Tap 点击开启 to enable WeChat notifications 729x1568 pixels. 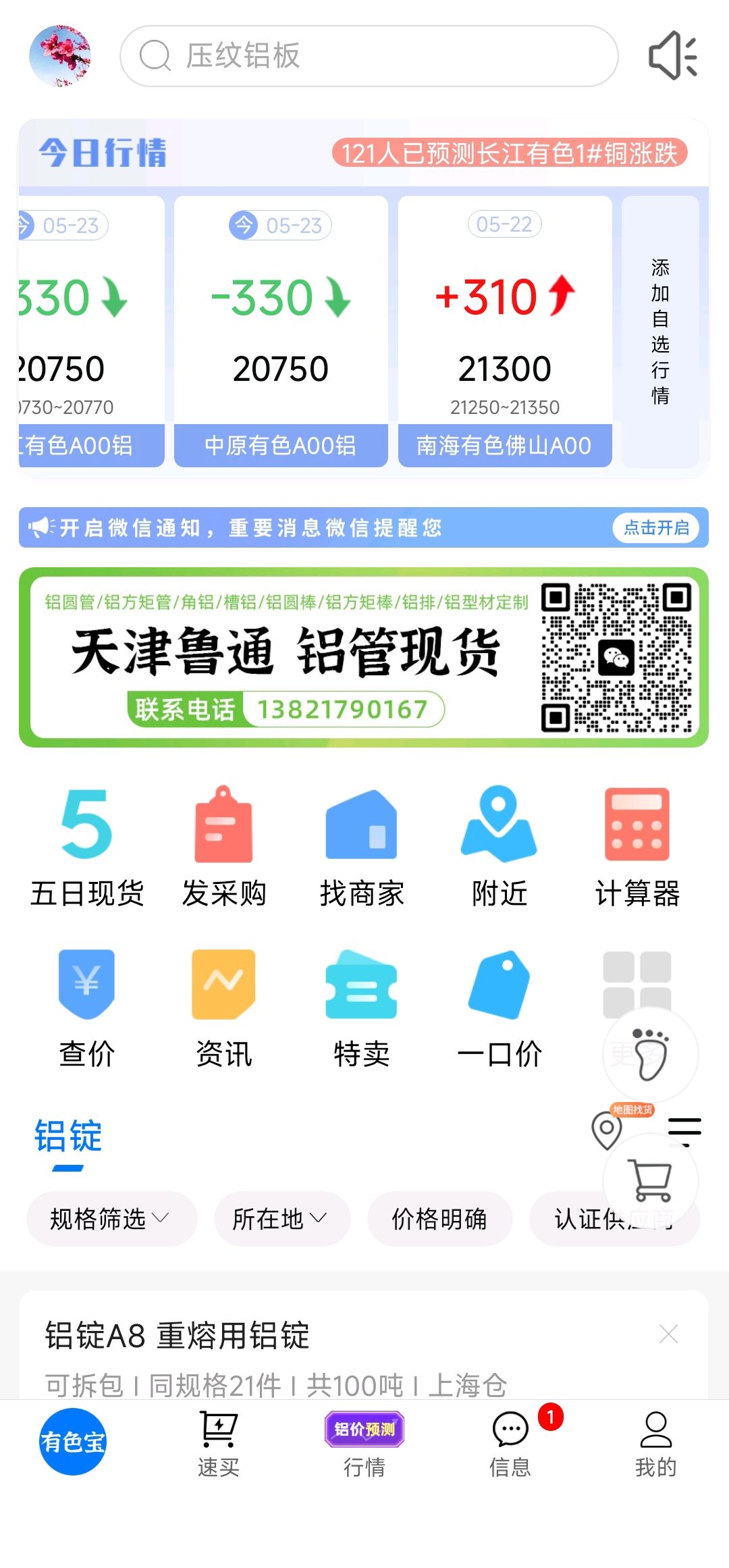coord(656,527)
